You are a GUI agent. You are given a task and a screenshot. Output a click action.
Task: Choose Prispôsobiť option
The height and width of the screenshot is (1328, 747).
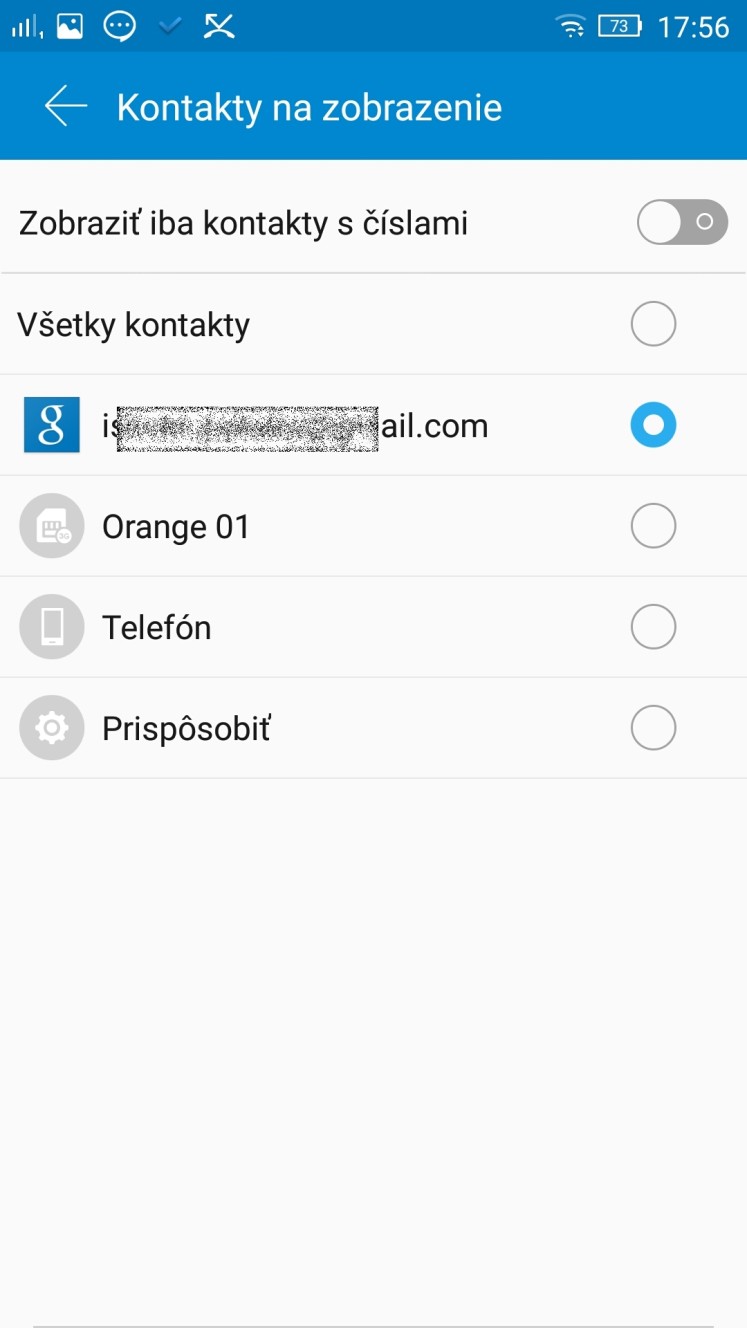pyautogui.click(x=373, y=728)
